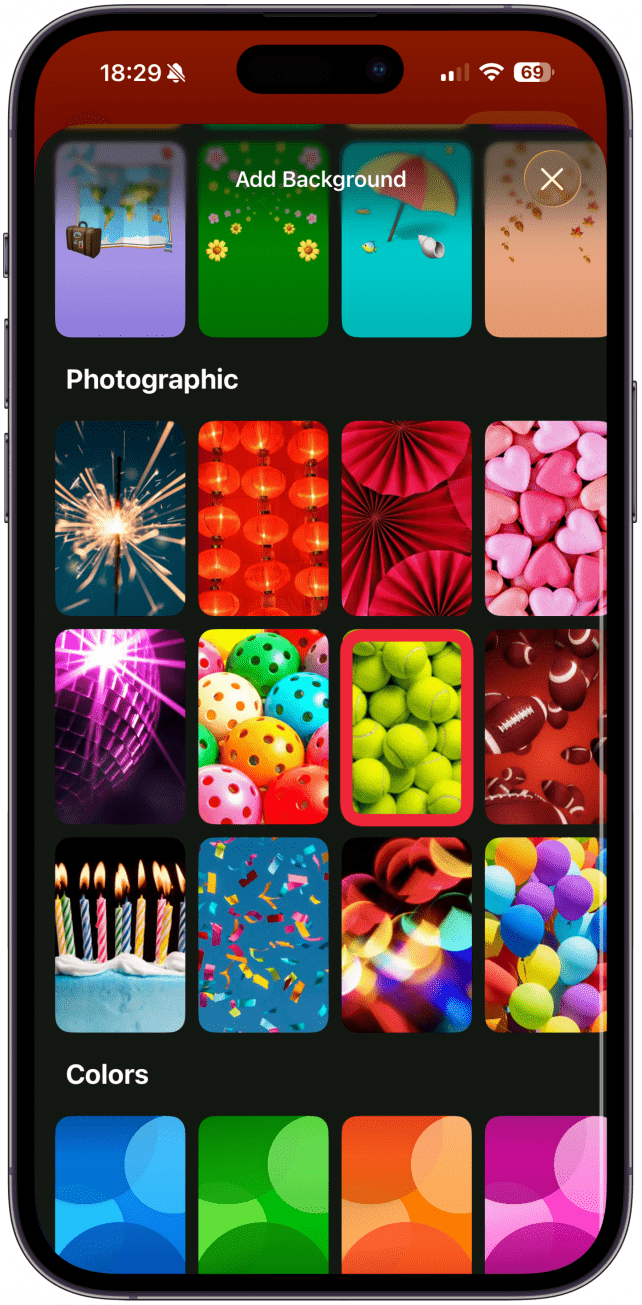This screenshot has width=642, height=1305.
Task: Select the red lanterns photo background
Action: coord(263,518)
